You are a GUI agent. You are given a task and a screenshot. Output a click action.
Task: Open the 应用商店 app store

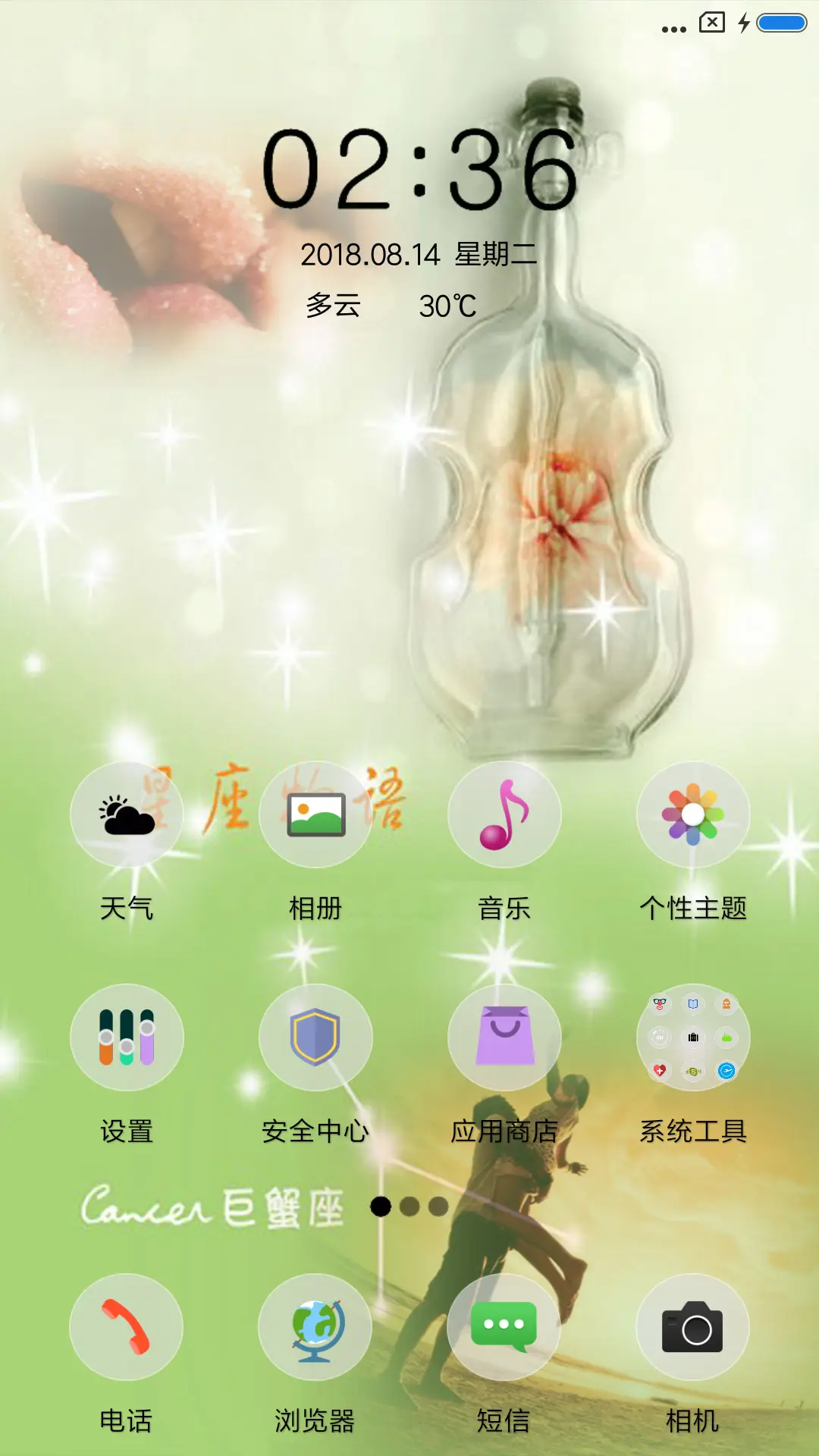(504, 1039)
